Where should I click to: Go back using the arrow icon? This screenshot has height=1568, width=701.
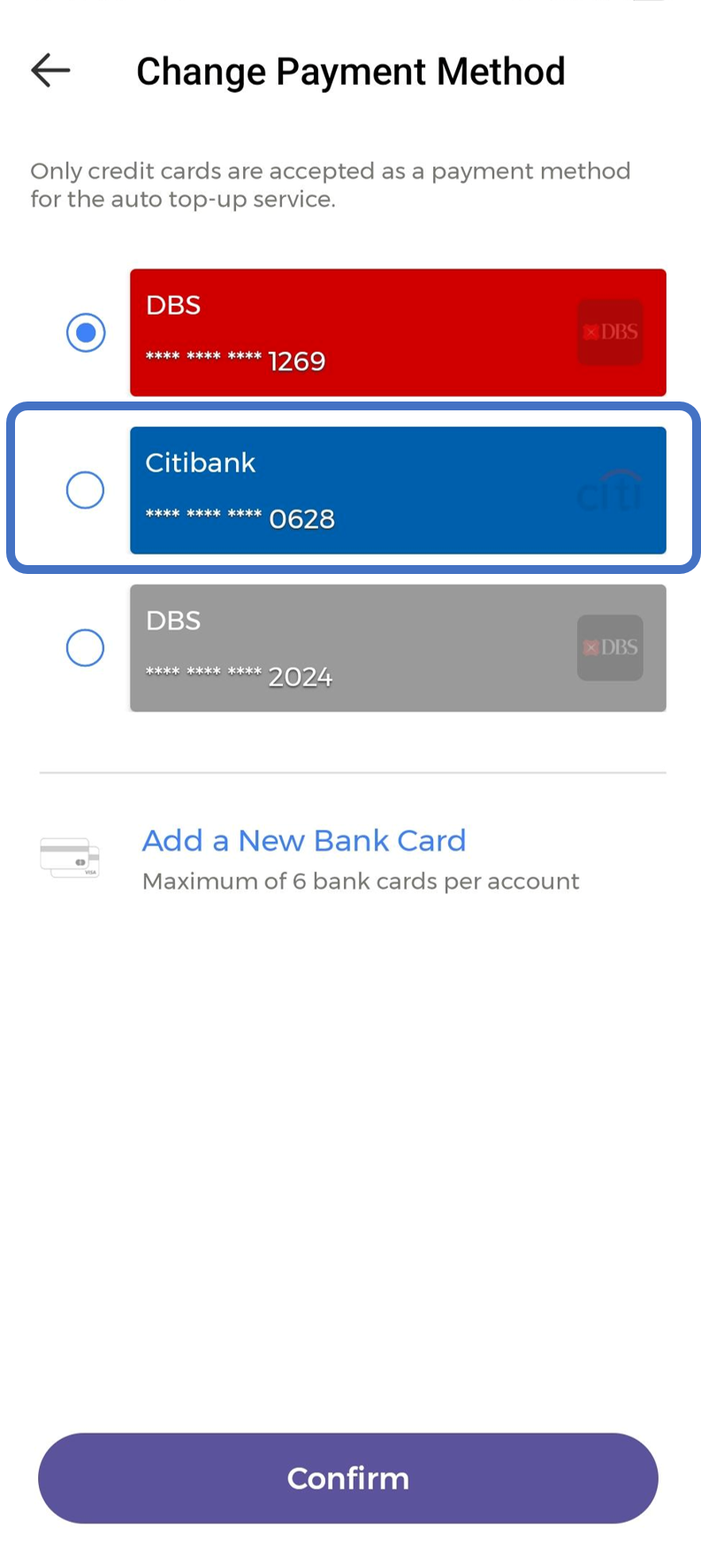tap(50, 71)
